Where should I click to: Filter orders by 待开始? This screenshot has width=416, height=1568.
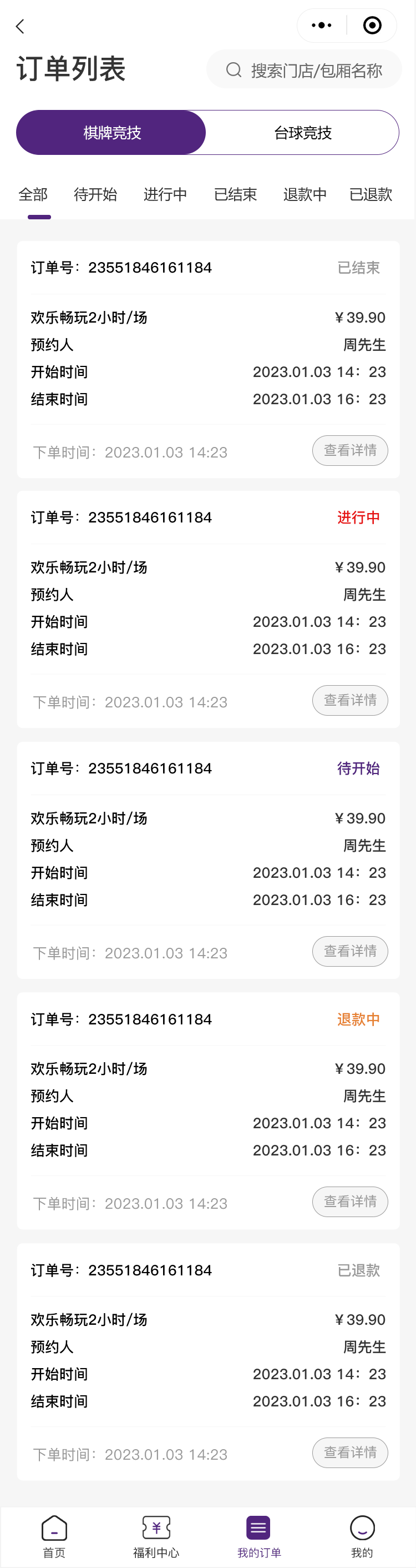[x=95, y=195]
